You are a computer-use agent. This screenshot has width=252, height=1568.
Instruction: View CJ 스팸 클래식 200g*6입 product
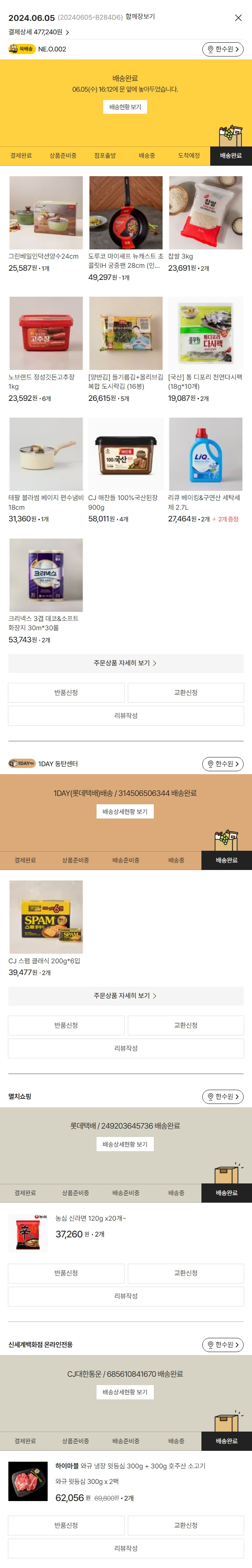(x=46, y=917)
